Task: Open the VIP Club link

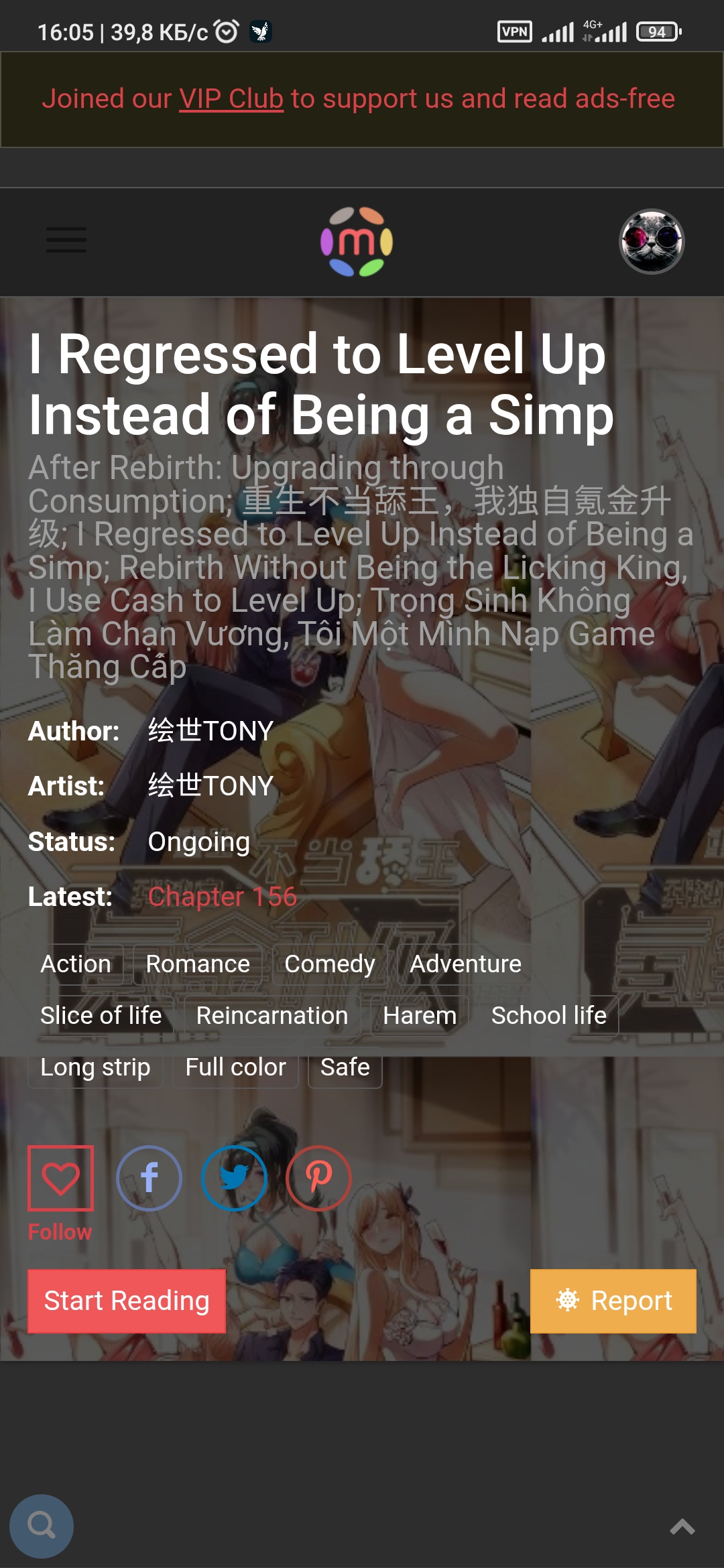Action: click(231, 99)
